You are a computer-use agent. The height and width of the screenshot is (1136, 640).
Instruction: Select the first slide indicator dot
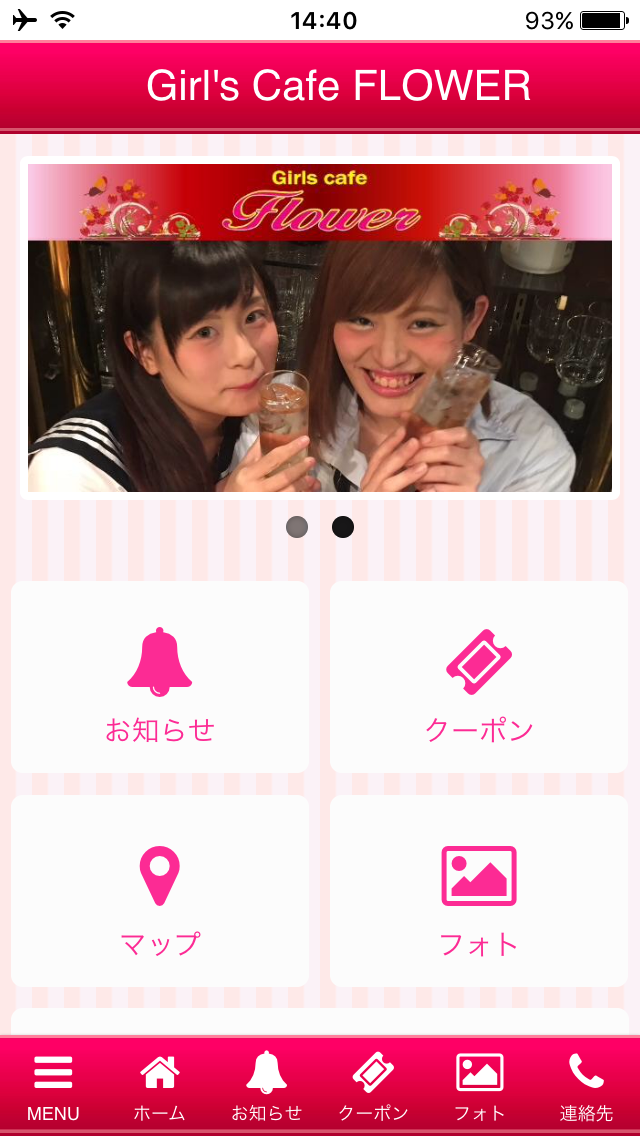[x=297, y=527]
